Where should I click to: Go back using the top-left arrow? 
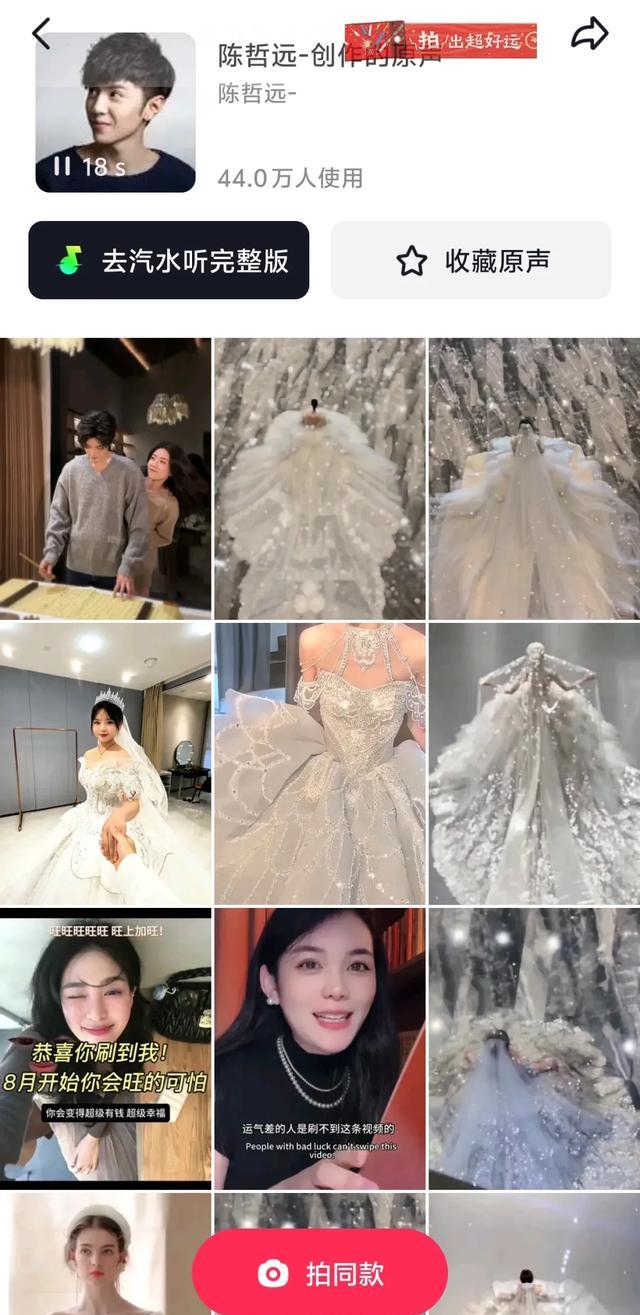click(41, 34)
